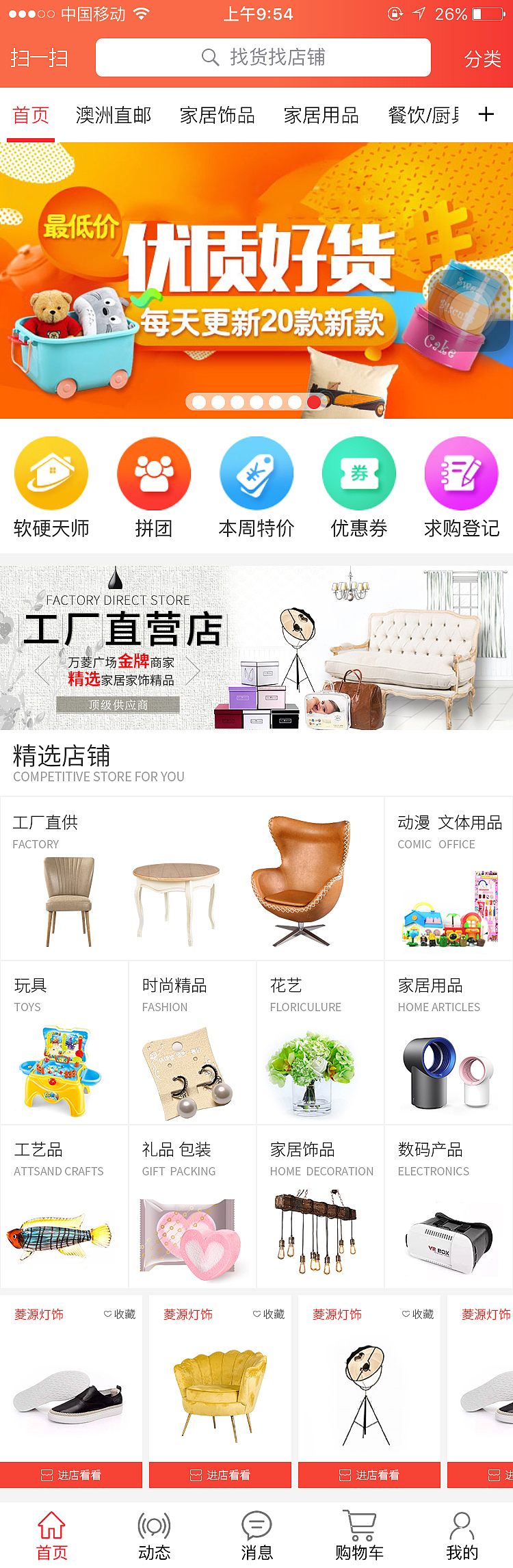This screenshot has height=1568, width=513.
Task: Open the 拼团 group-buy shortcut
Action: [x=154, y=487]
